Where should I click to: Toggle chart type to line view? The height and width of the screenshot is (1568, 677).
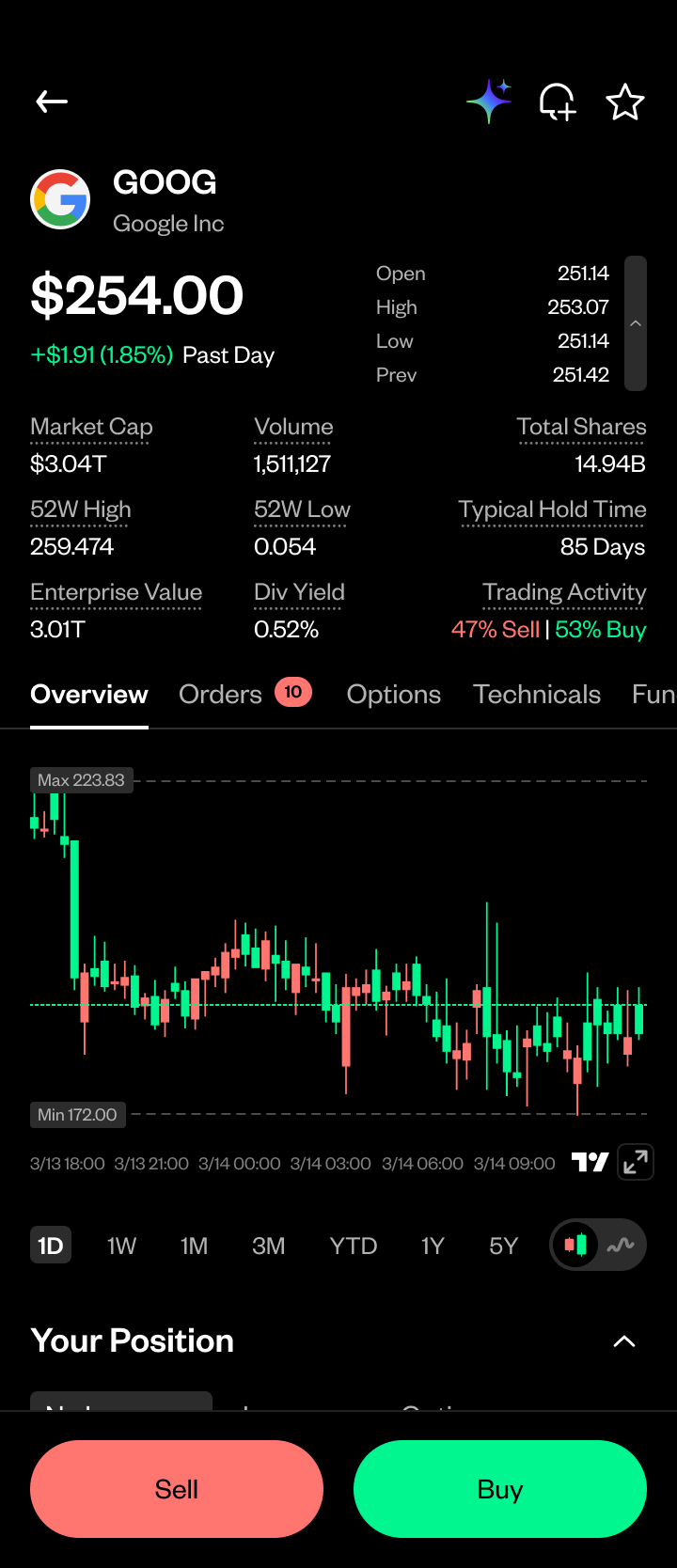click(621, 1246)
